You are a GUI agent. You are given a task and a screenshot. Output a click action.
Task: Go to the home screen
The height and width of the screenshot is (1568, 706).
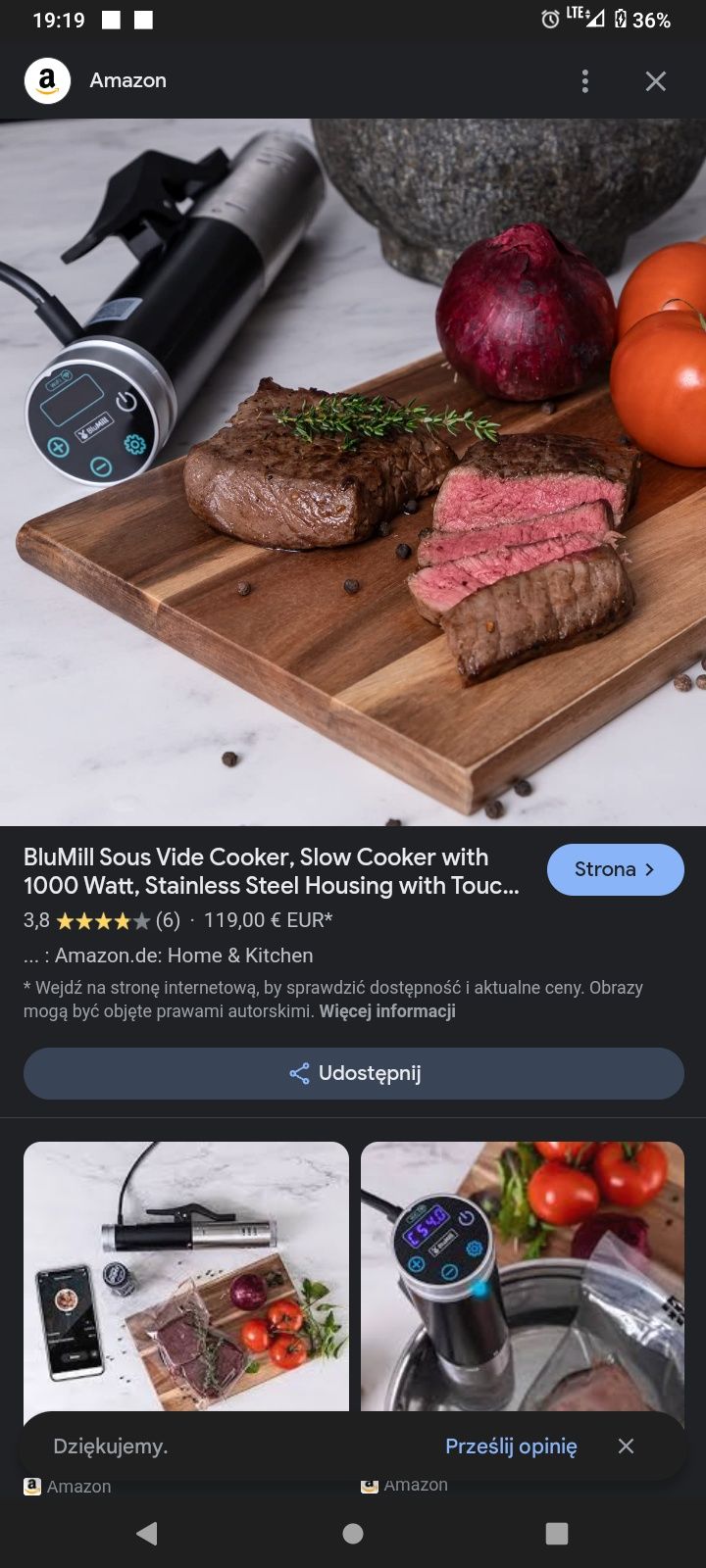pos(353,1534)
